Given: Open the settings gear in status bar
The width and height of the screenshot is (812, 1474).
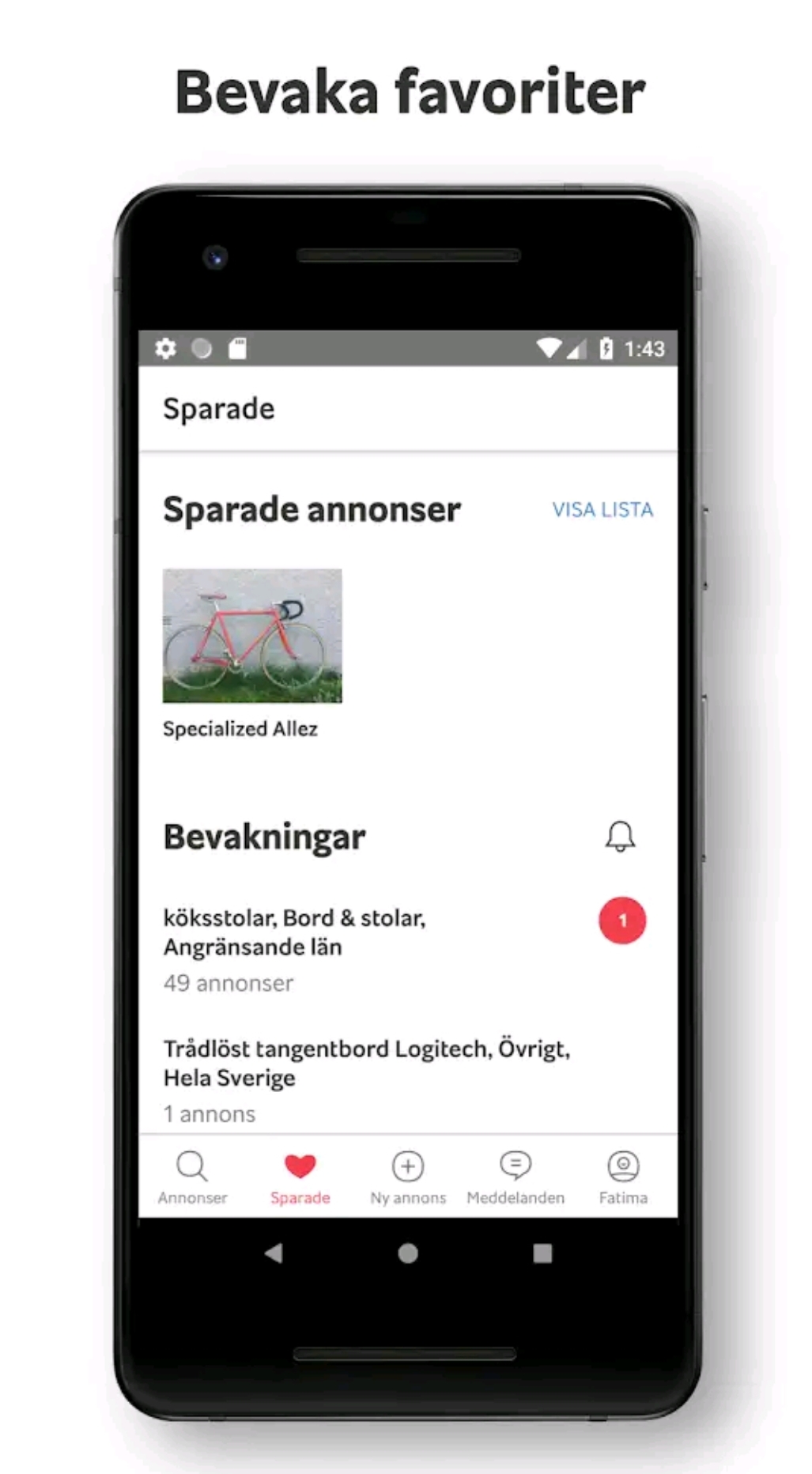Looking at the screenshot, I should 167,348.
